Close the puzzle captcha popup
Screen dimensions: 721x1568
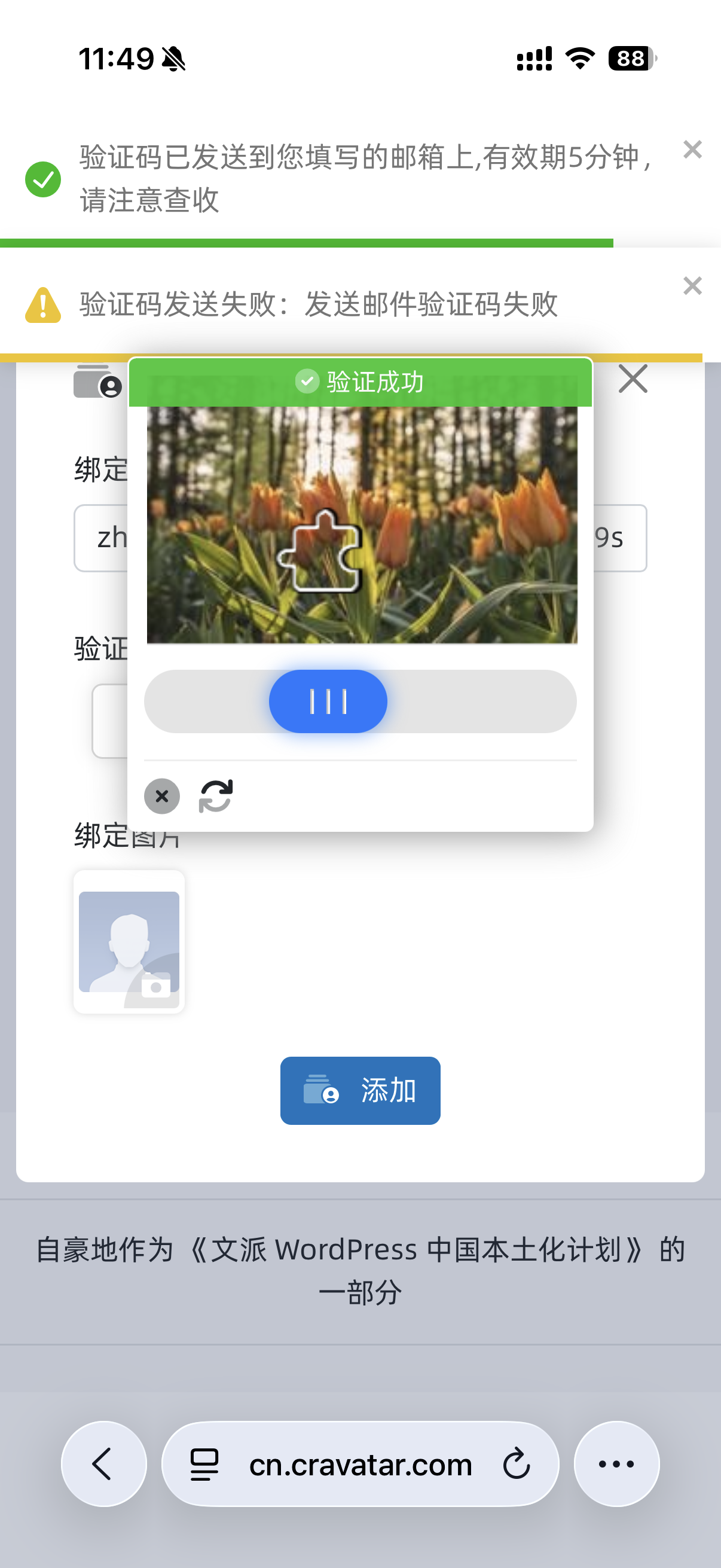162,796
